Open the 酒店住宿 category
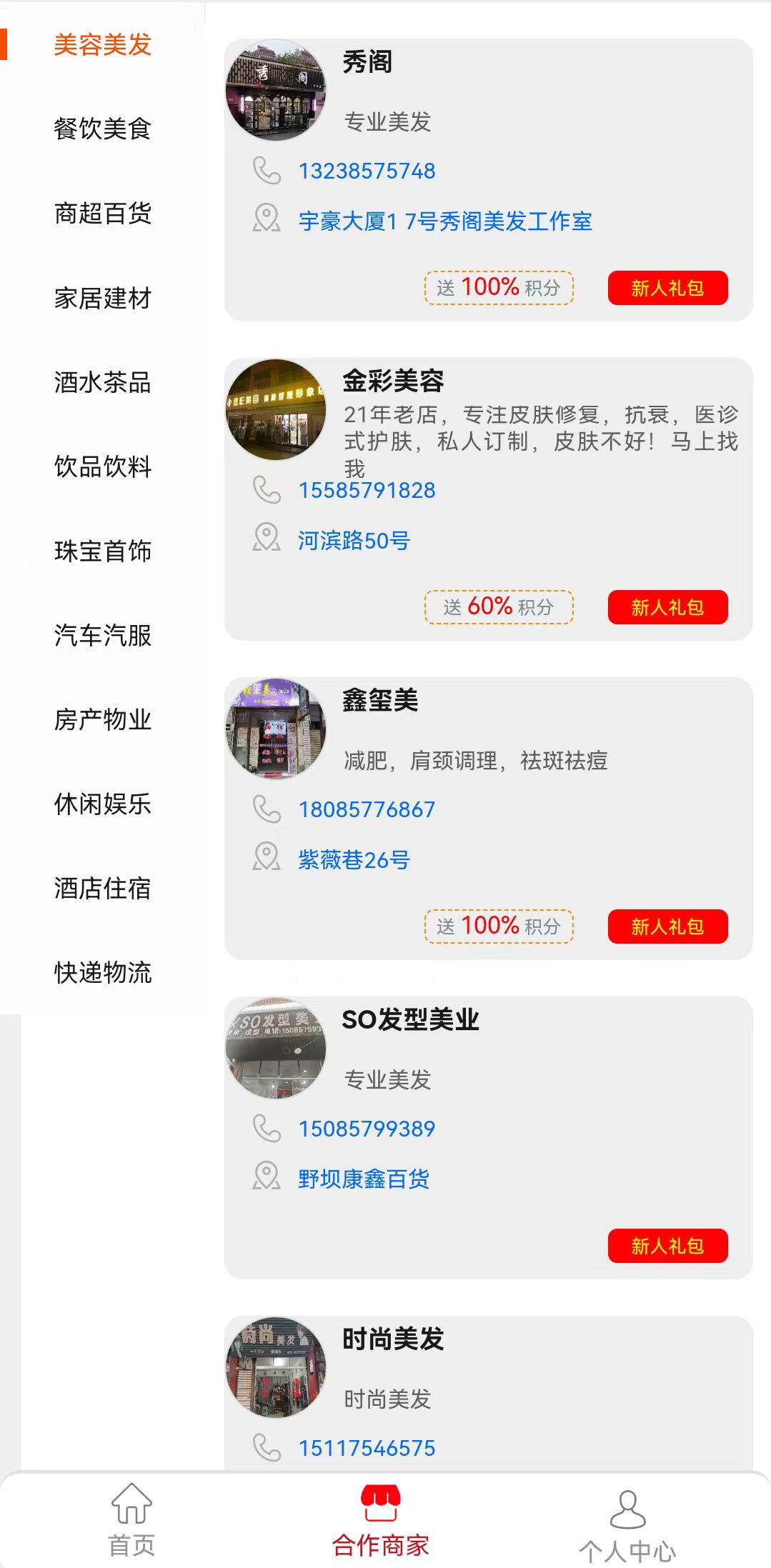Viewport: 771px width, 1568px height. pos(102,889)
